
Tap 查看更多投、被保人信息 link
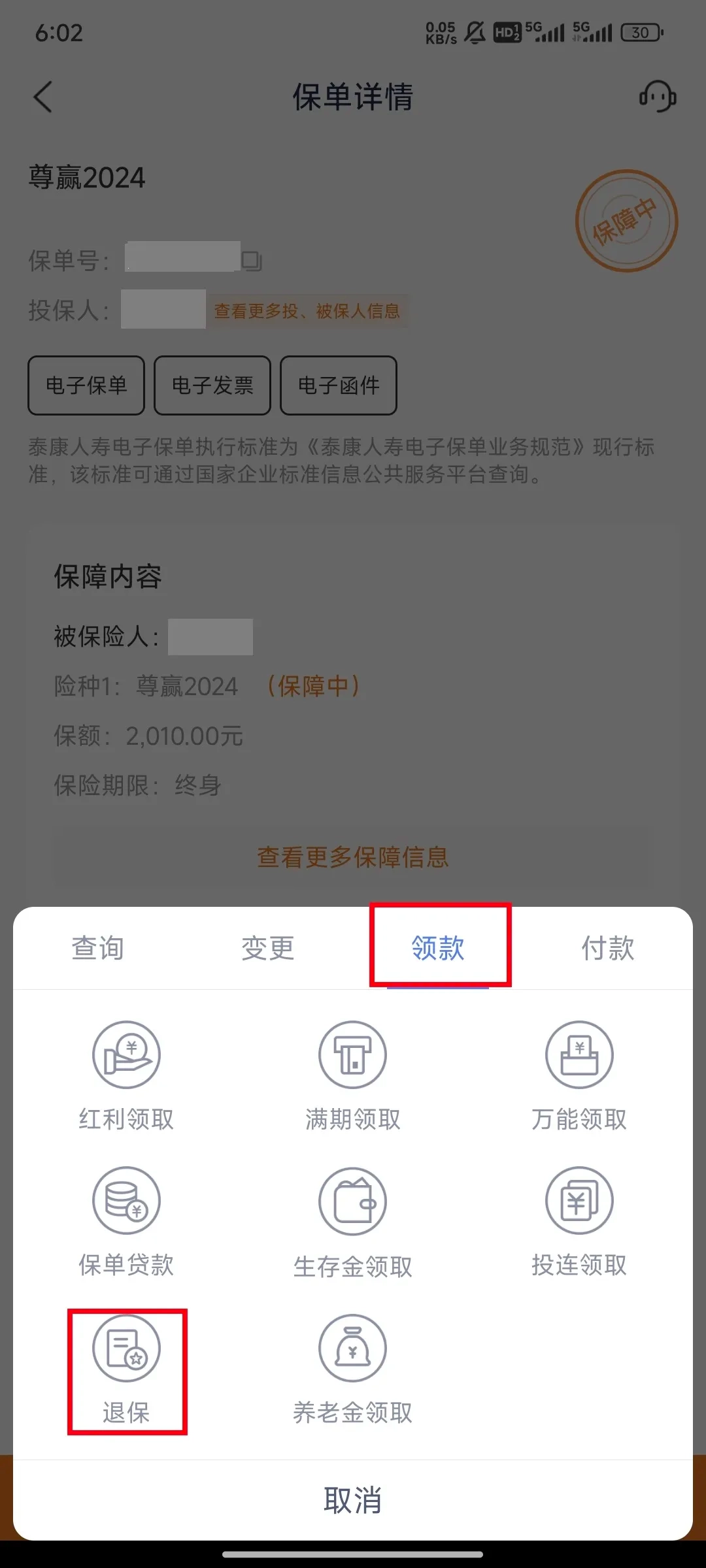pyautogui.click(x=307, y=311)
